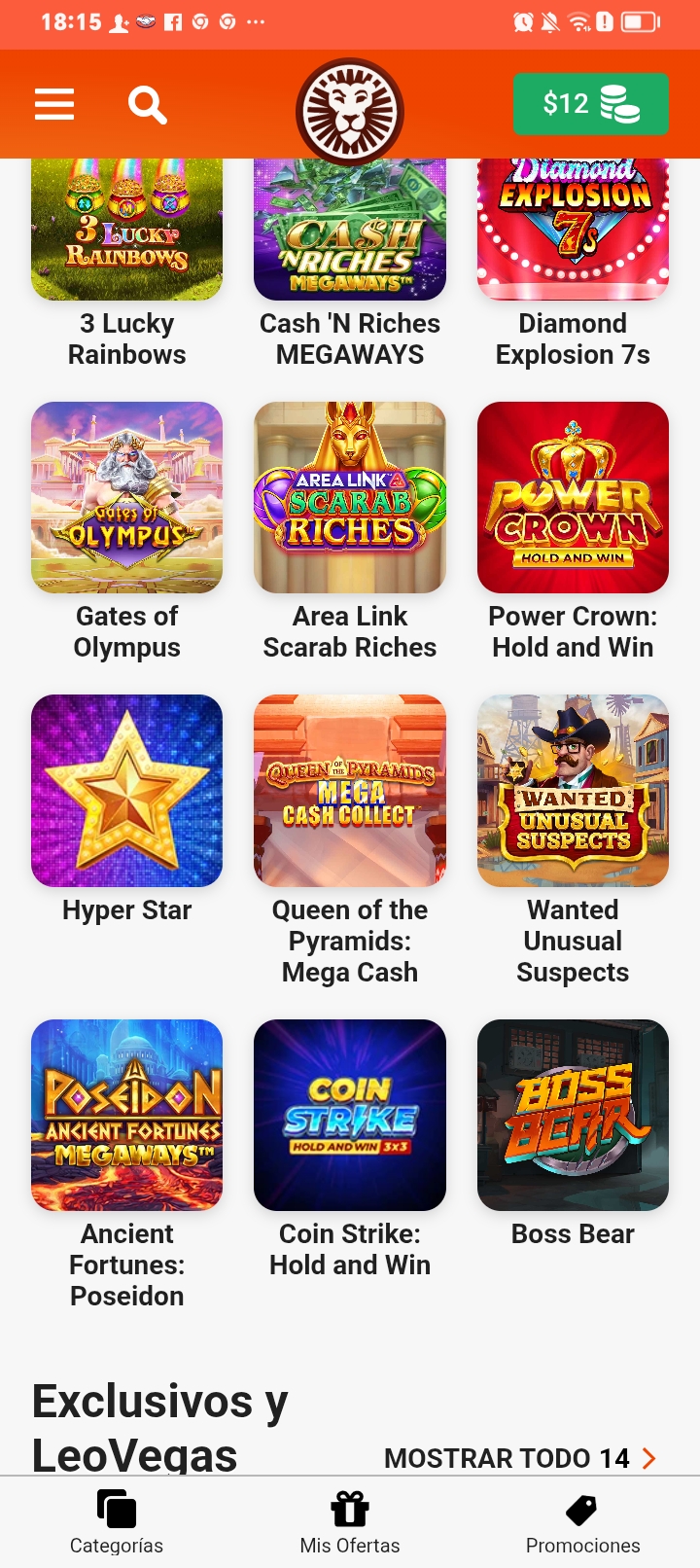This screenshot has width=700, height=1568.
Task: Open Diamond Explosion 7s game
Action: coord(573,233)
